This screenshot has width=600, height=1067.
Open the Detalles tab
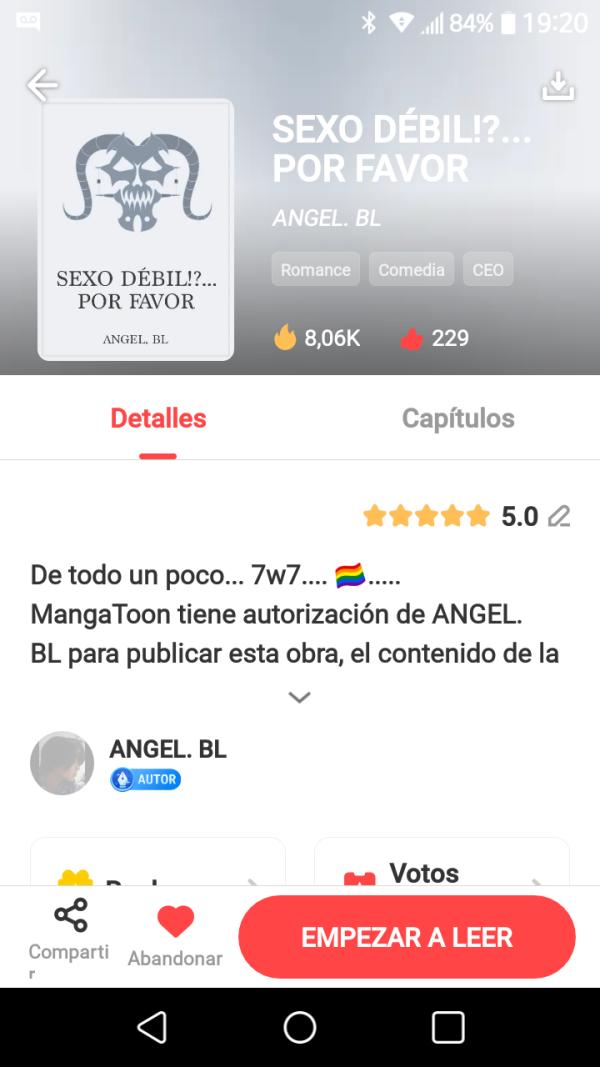[158, 418]
